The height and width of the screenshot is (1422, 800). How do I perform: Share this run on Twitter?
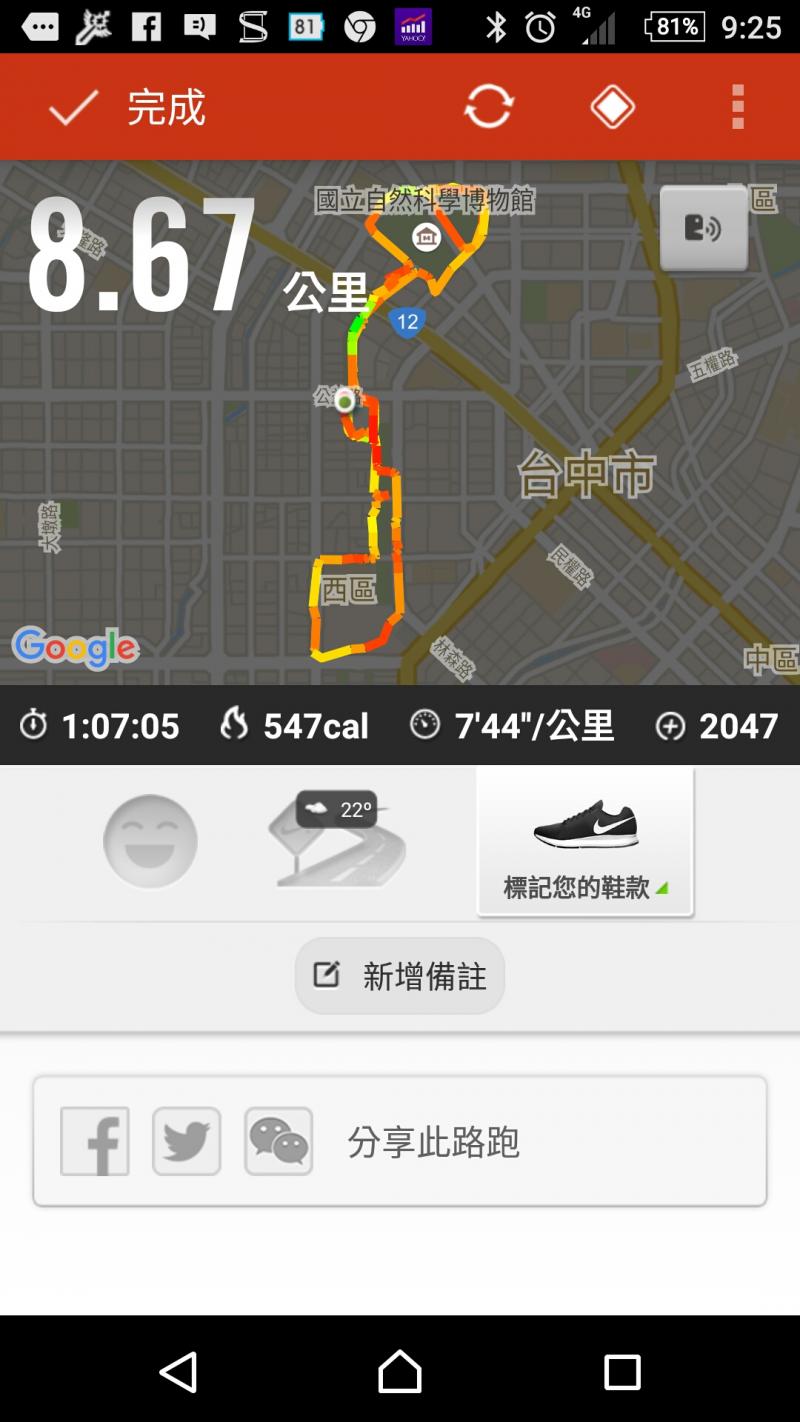187,1141
